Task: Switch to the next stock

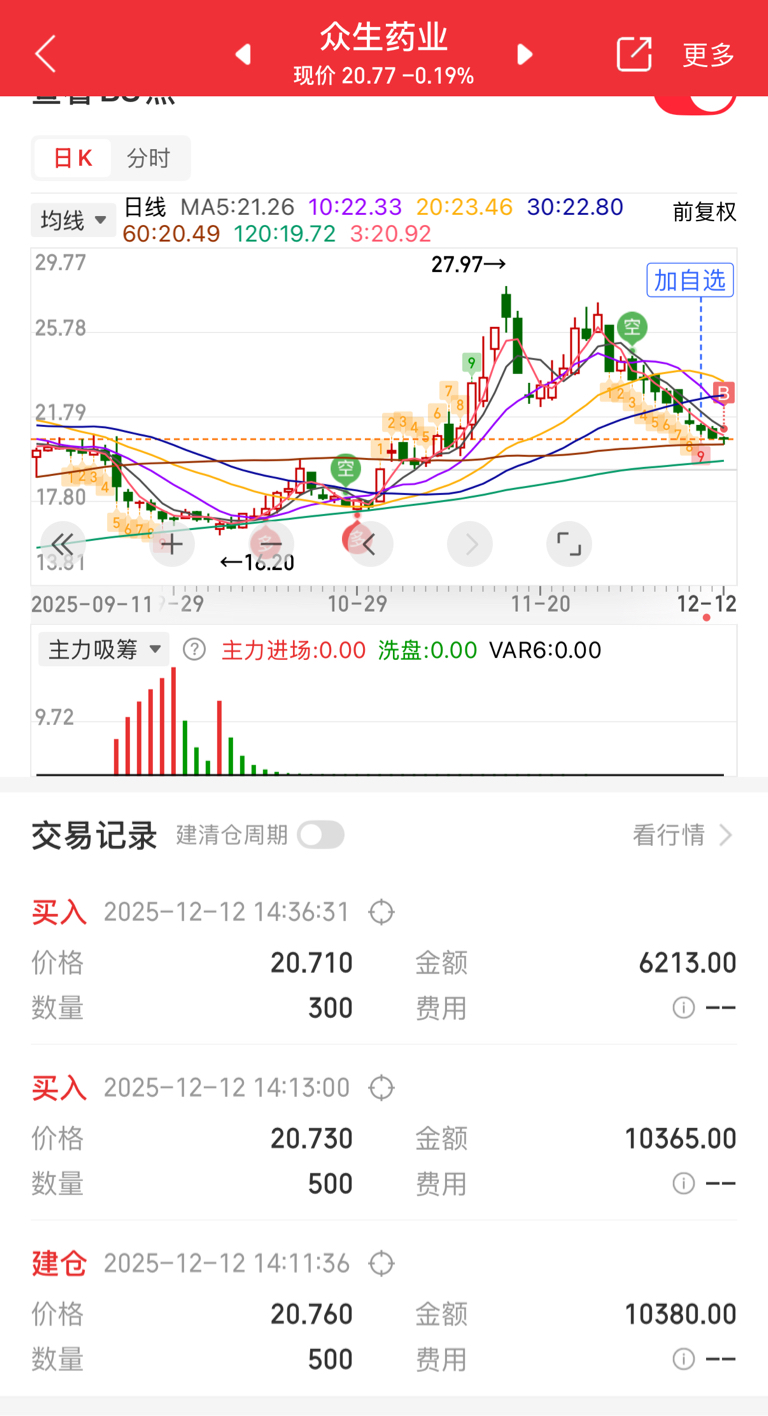Action: pos(525,54)
